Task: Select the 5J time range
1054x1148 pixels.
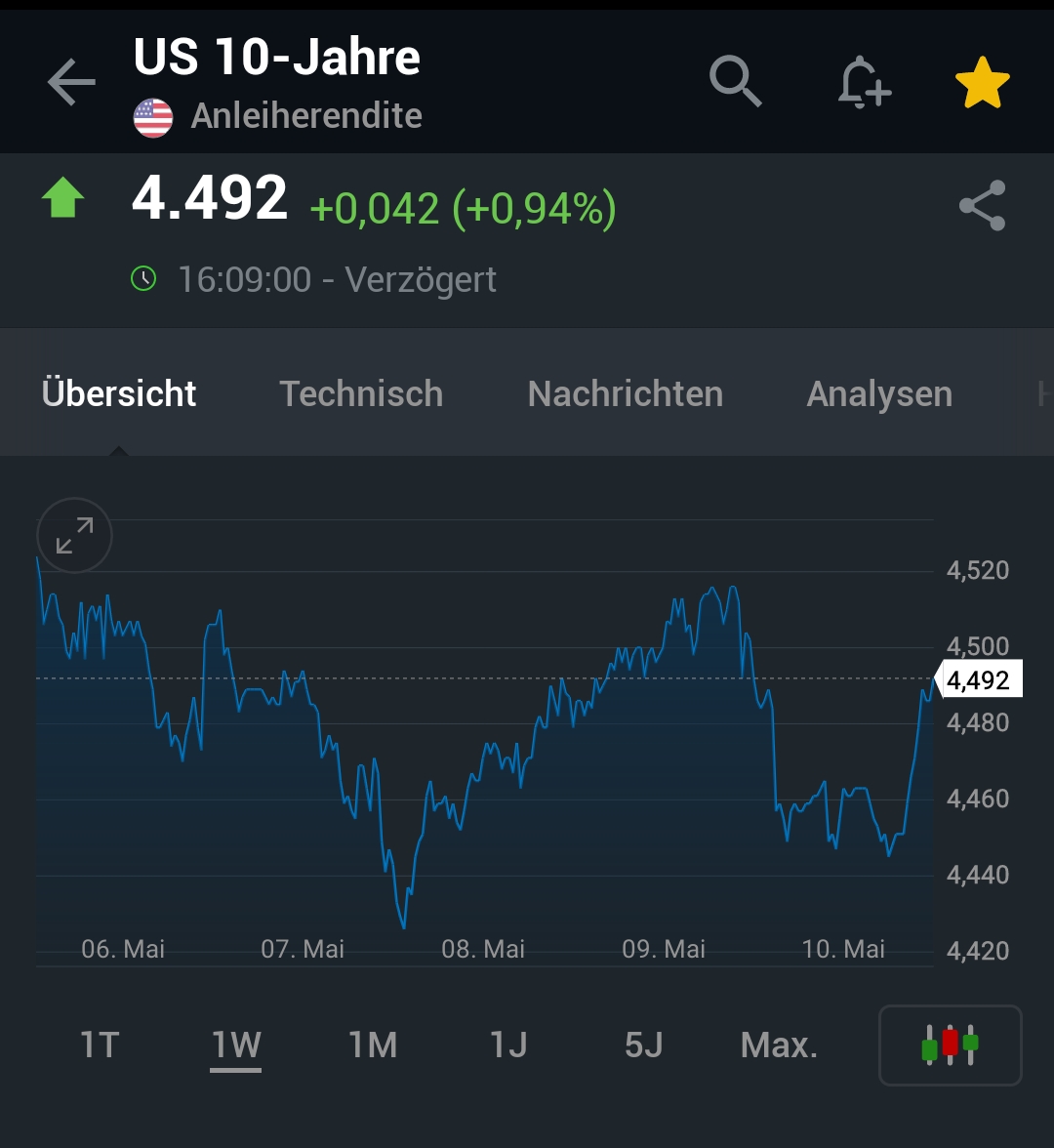Action: tap(643, 1045)
